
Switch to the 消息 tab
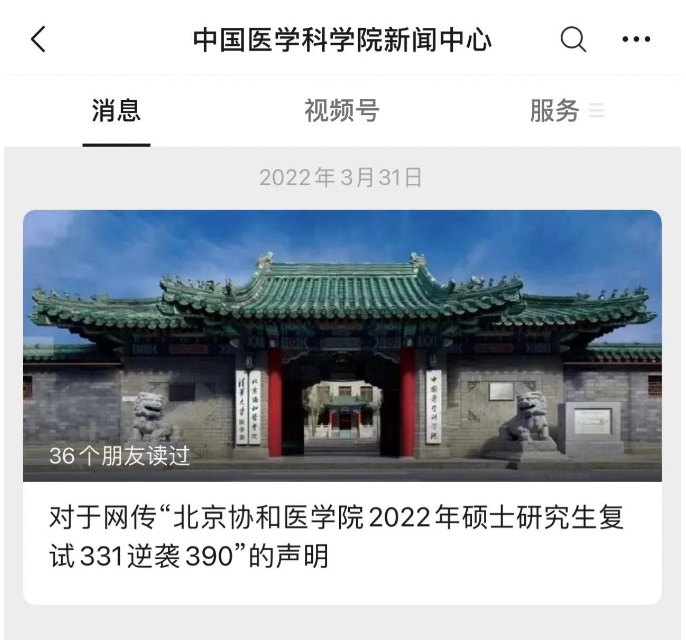[116, 111]
